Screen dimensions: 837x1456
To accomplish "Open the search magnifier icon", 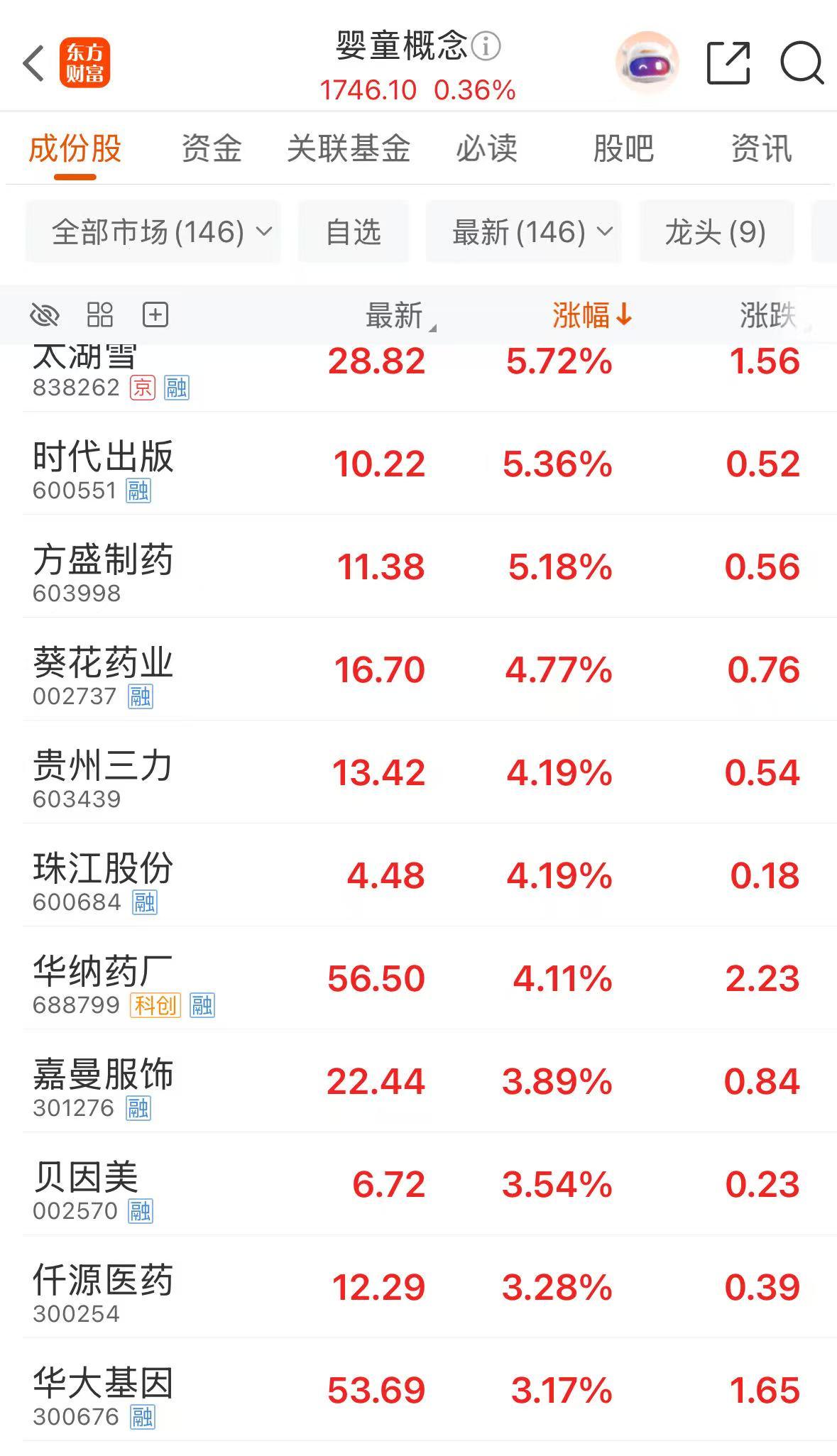I will 802,63.
